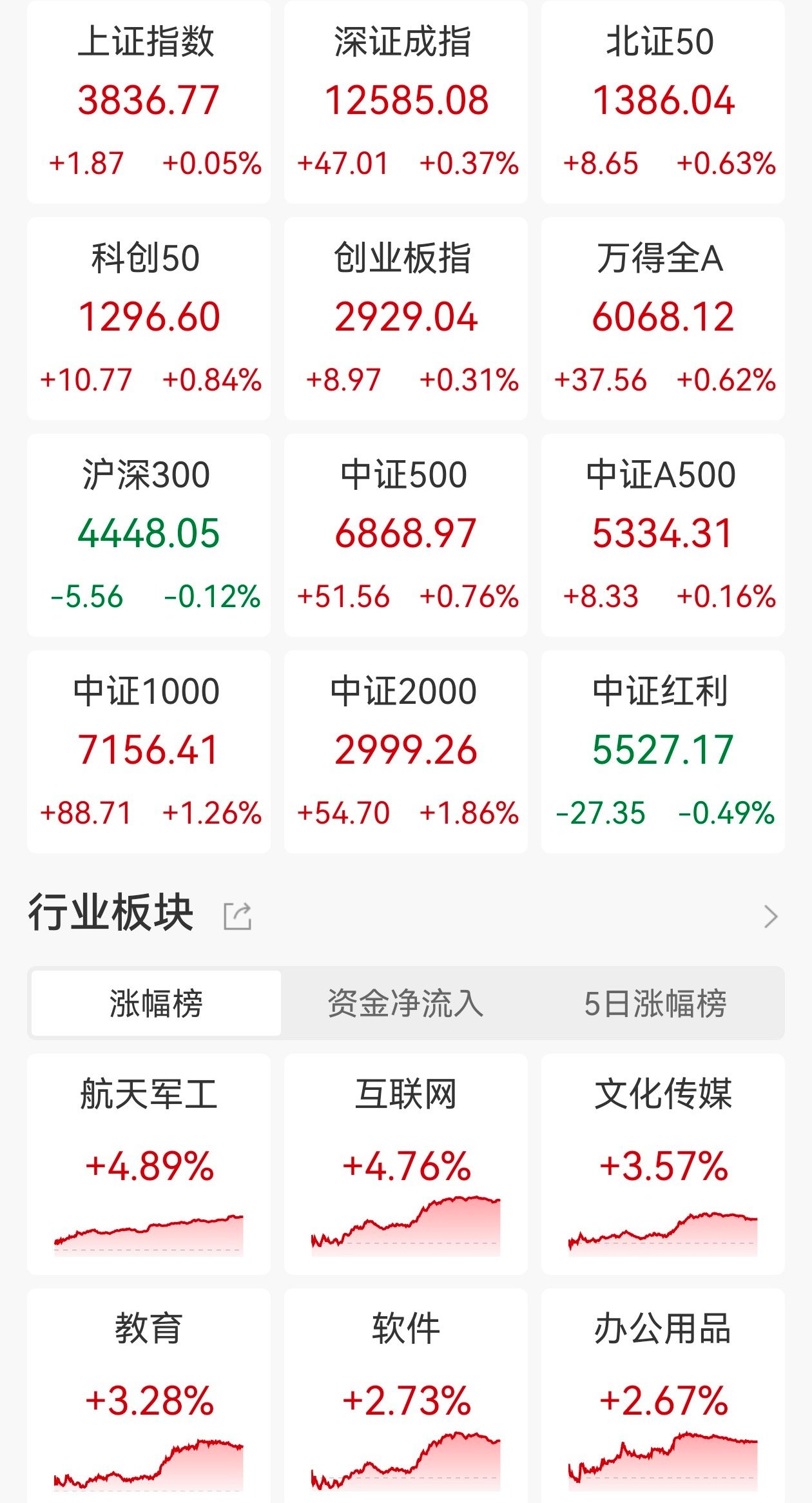Screen dimensions: 812x1503
Task: Tap the 中证500 index card
Action: [405, 536]
